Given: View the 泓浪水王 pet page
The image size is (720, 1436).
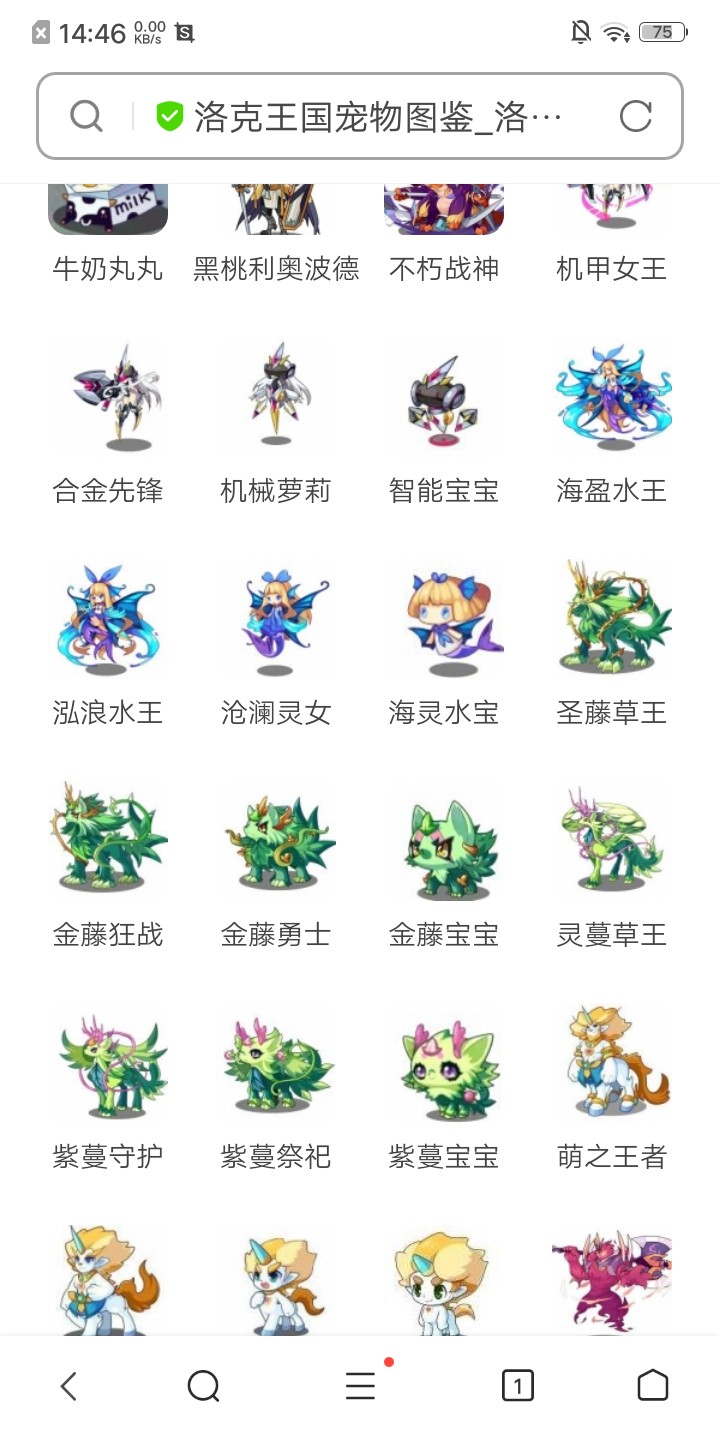Looking at the screenshot, I should [x=108, y=644].
